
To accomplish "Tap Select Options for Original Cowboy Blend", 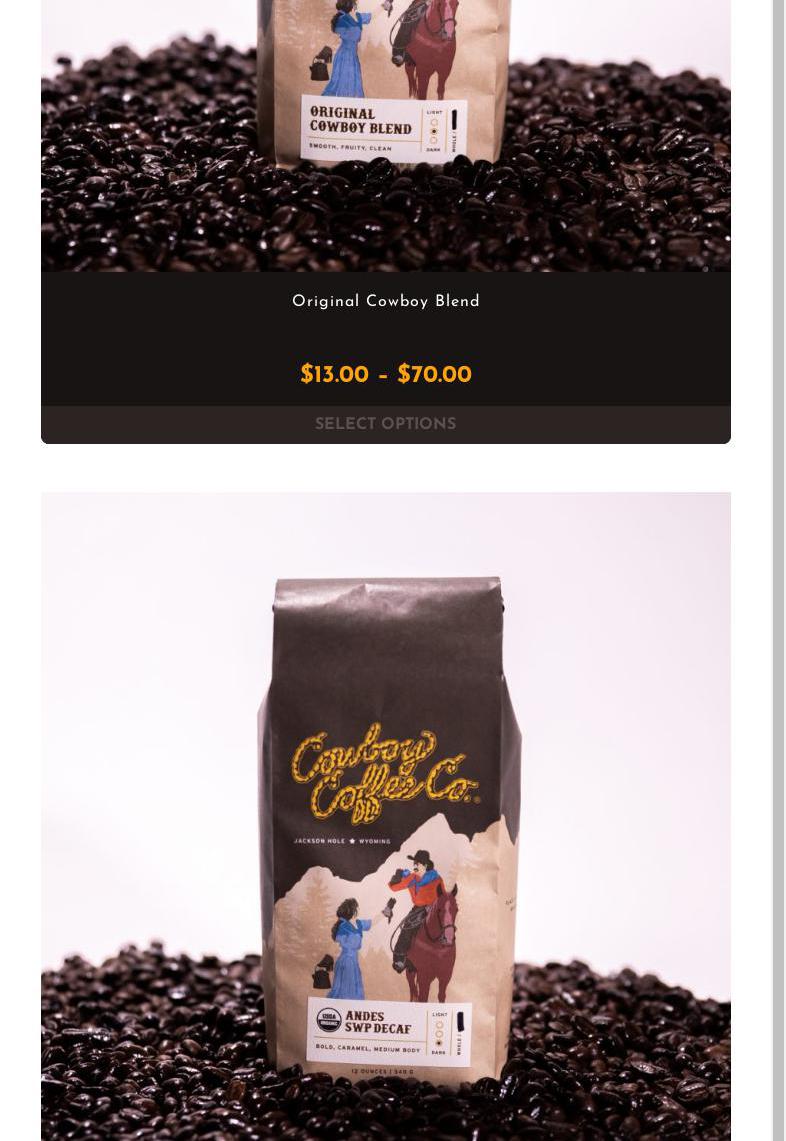I will coord(385,425).
